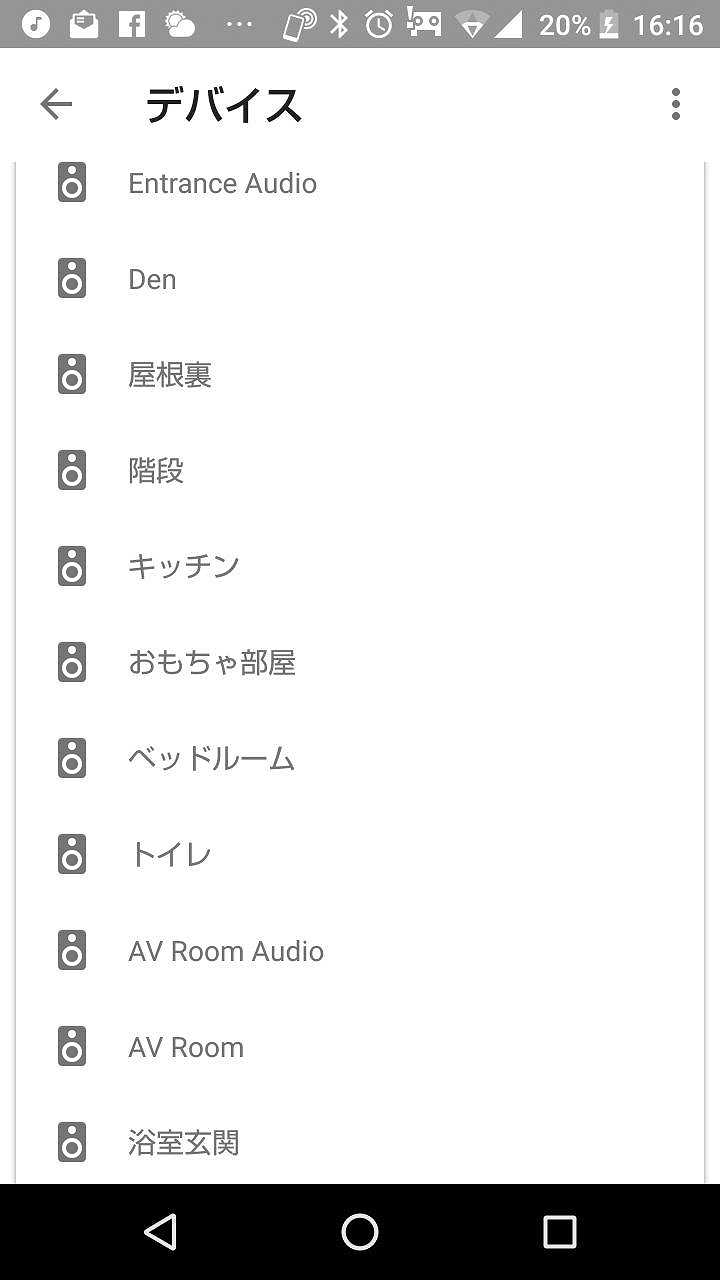720x1280 pixels.
Task: Go to the system home screen
Action: tap(360, 1232)
